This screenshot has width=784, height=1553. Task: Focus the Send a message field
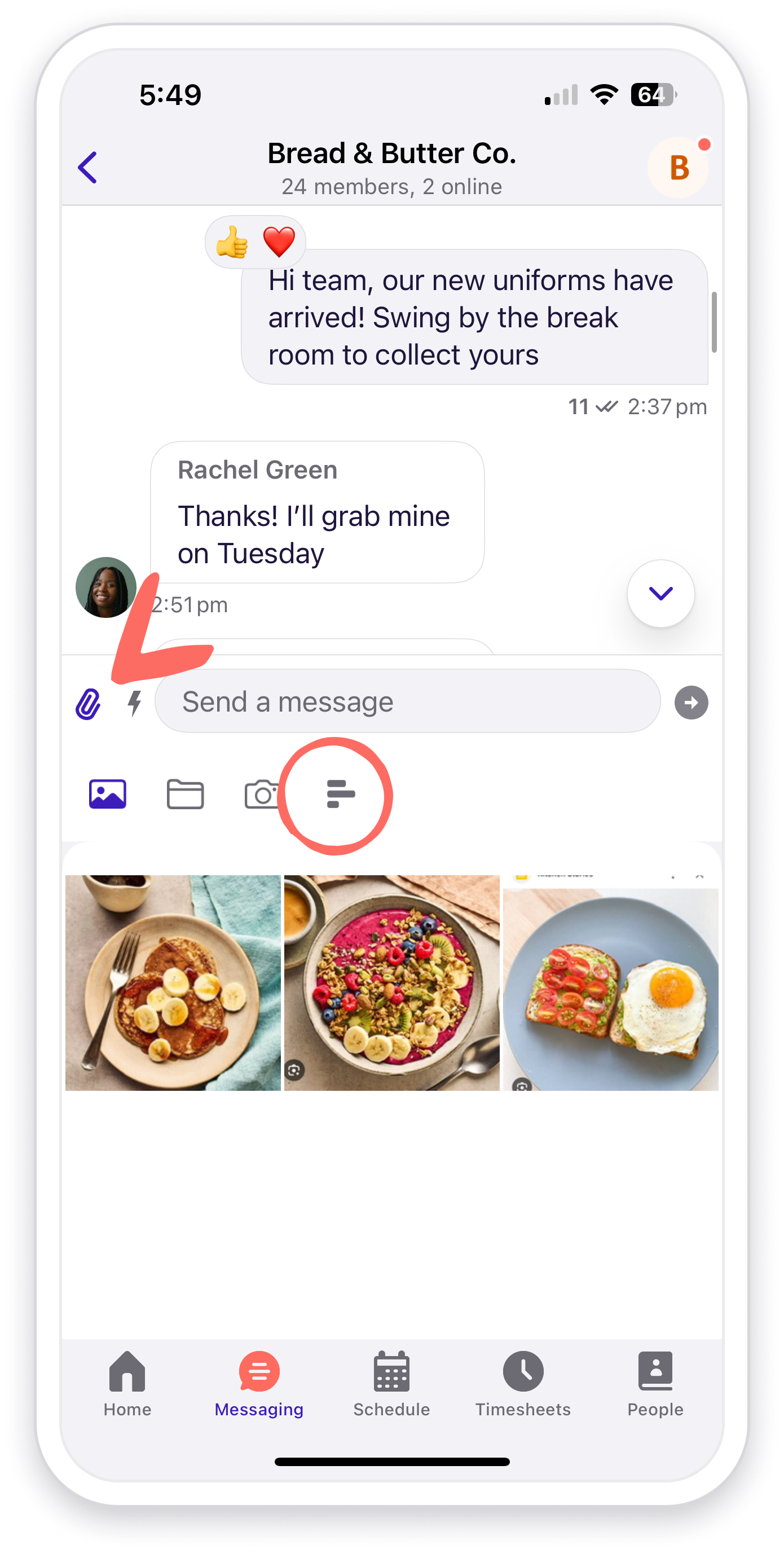pyautogui.click(x=407, y=702)
